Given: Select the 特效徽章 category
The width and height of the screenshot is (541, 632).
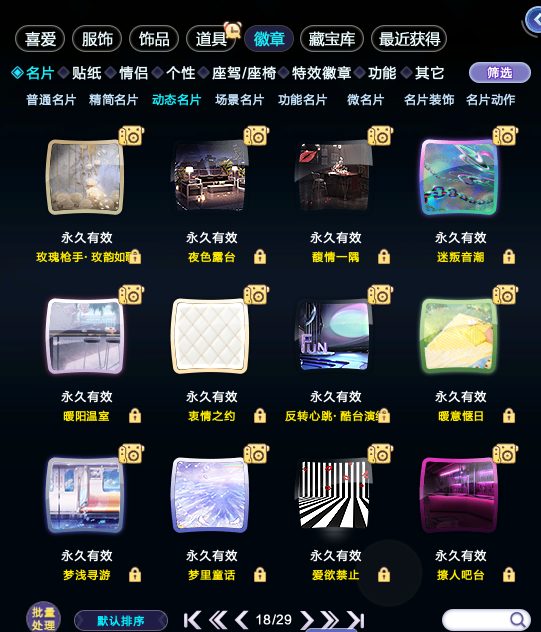Looking at the screenshot, I should [x=321, y=73].
